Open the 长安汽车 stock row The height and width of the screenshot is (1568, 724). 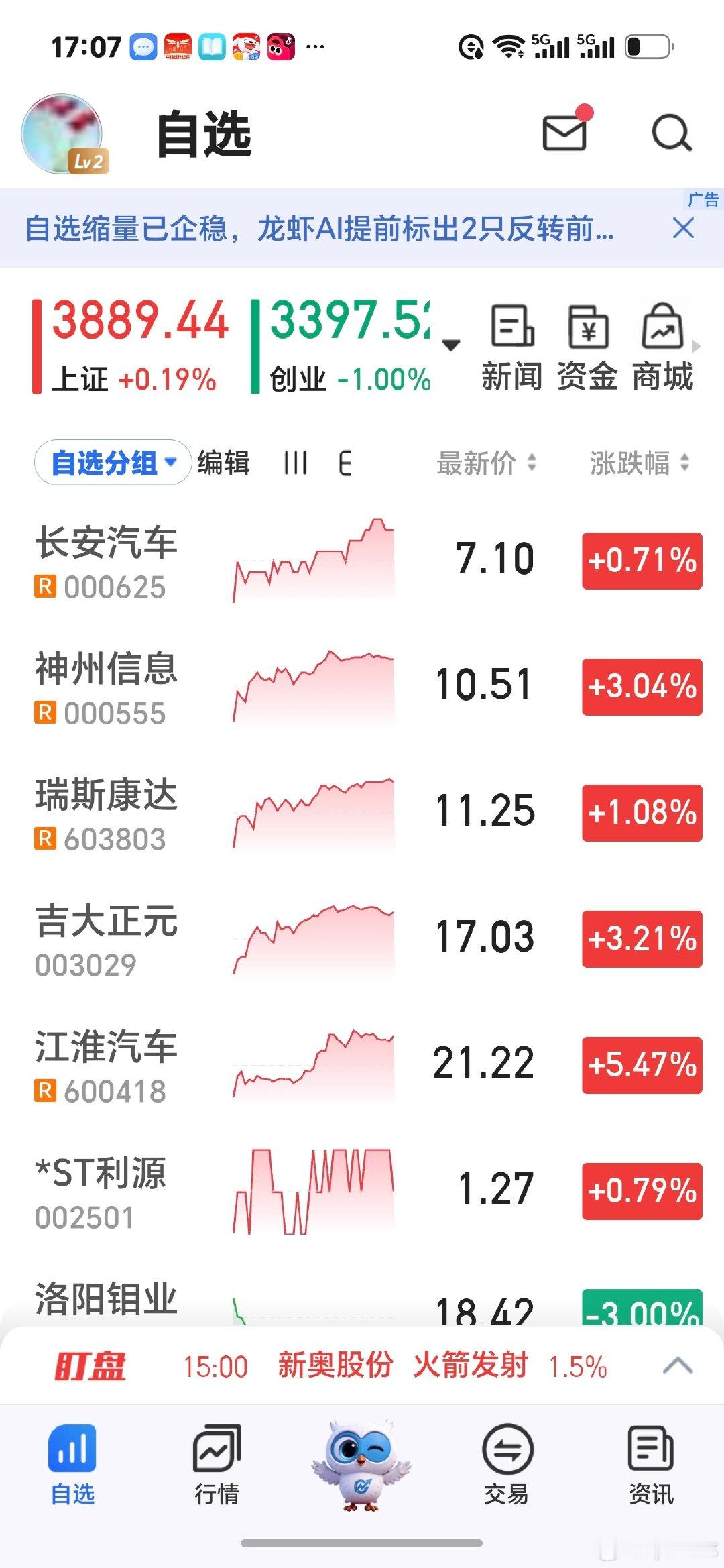[362, 561]
